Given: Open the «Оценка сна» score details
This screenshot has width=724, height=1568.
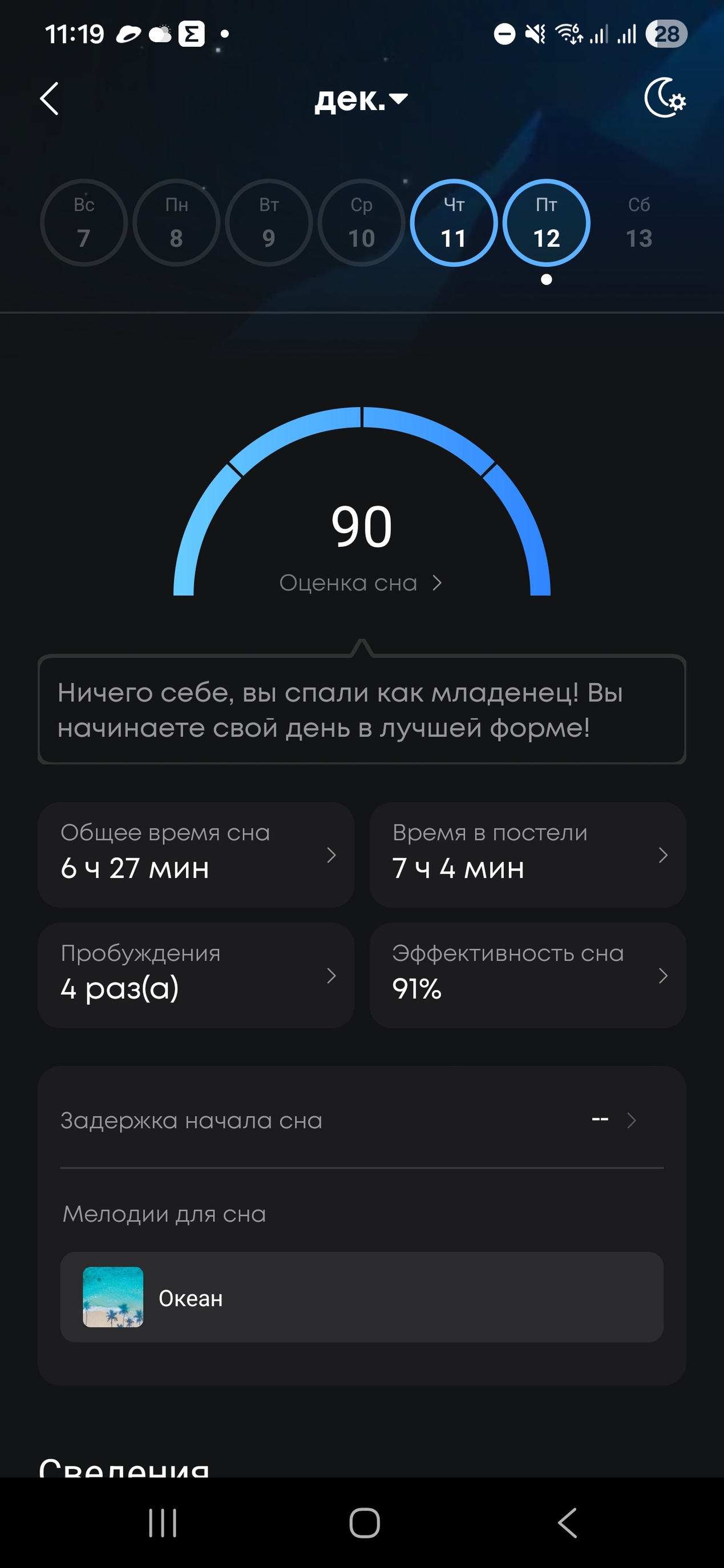Looking at the screenshot, I should pos(361,583).
